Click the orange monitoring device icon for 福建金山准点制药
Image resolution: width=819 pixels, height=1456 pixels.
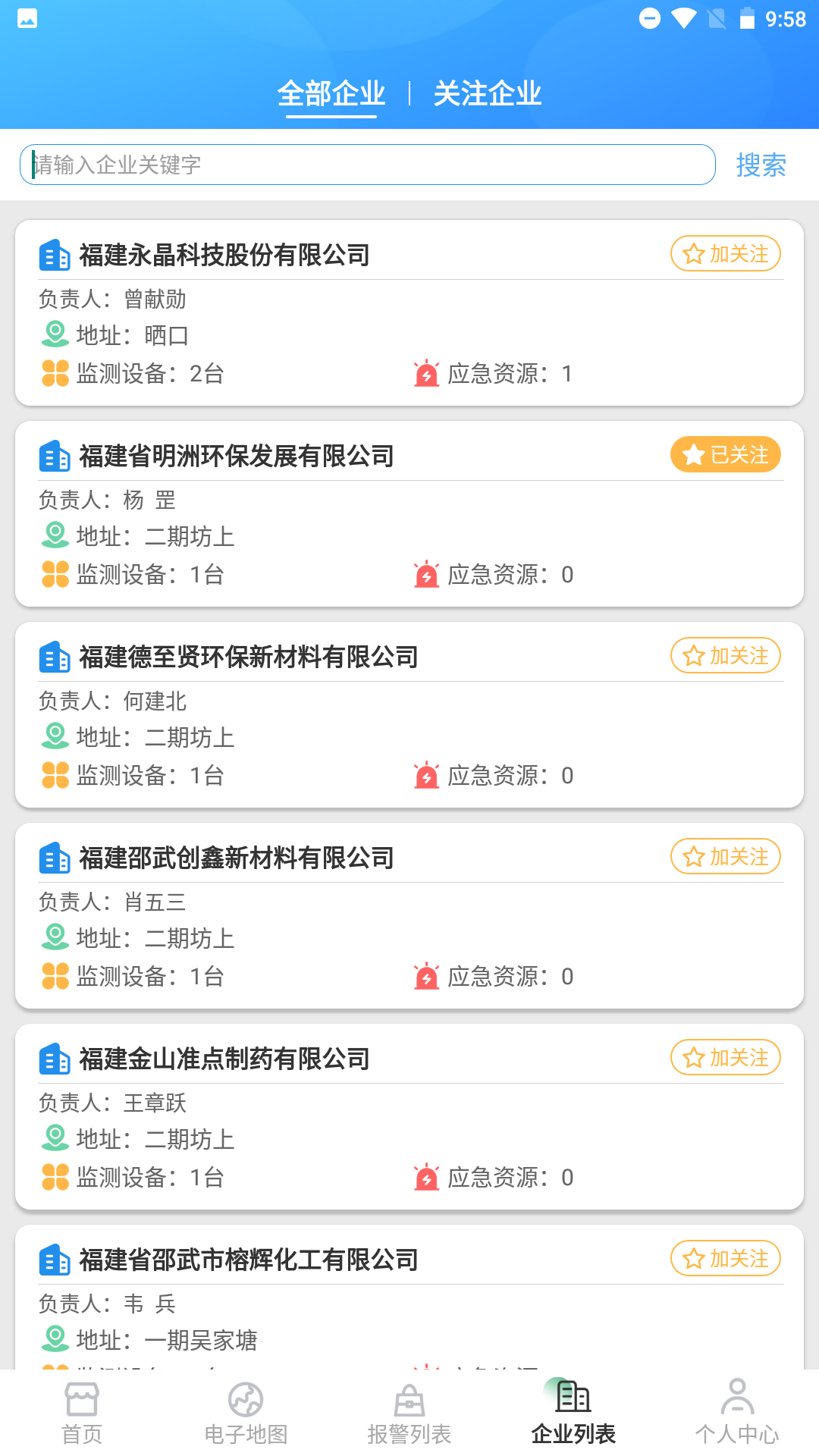coord(55,1178)
